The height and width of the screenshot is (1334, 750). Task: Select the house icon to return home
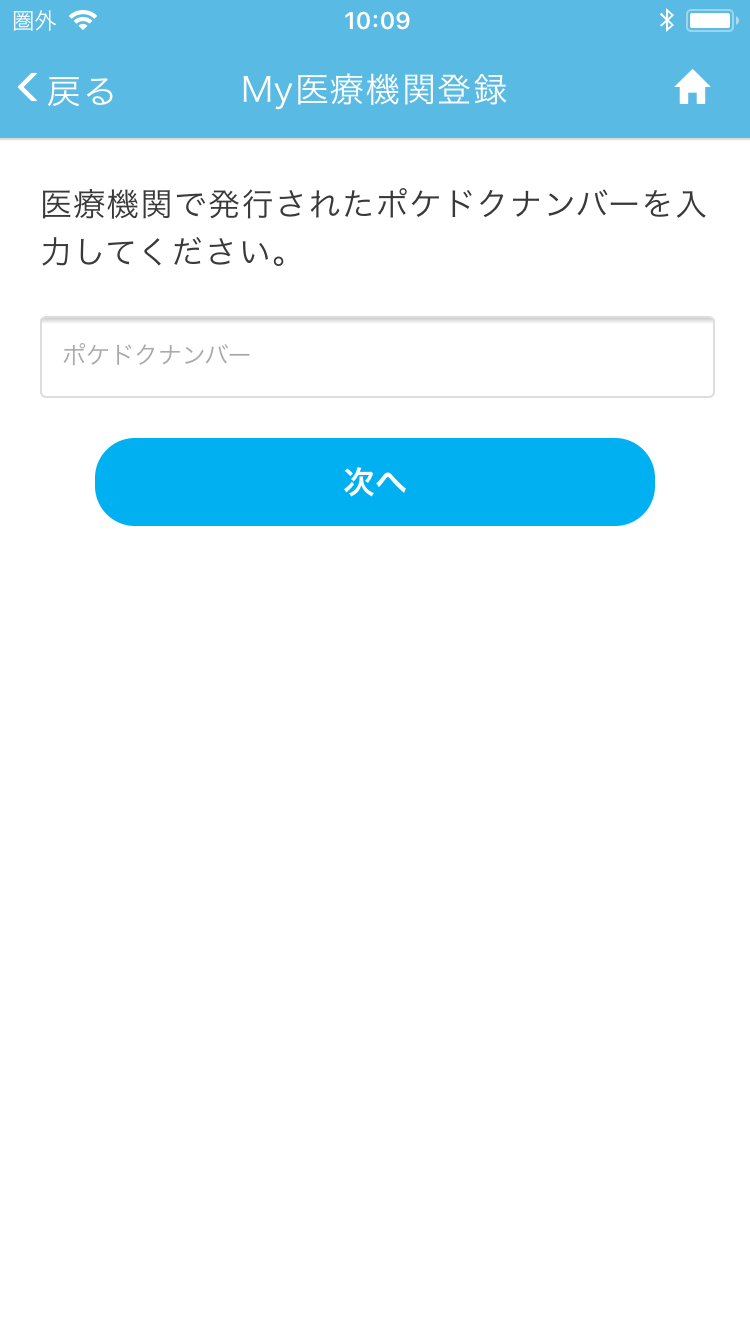(x=693, y=88)
